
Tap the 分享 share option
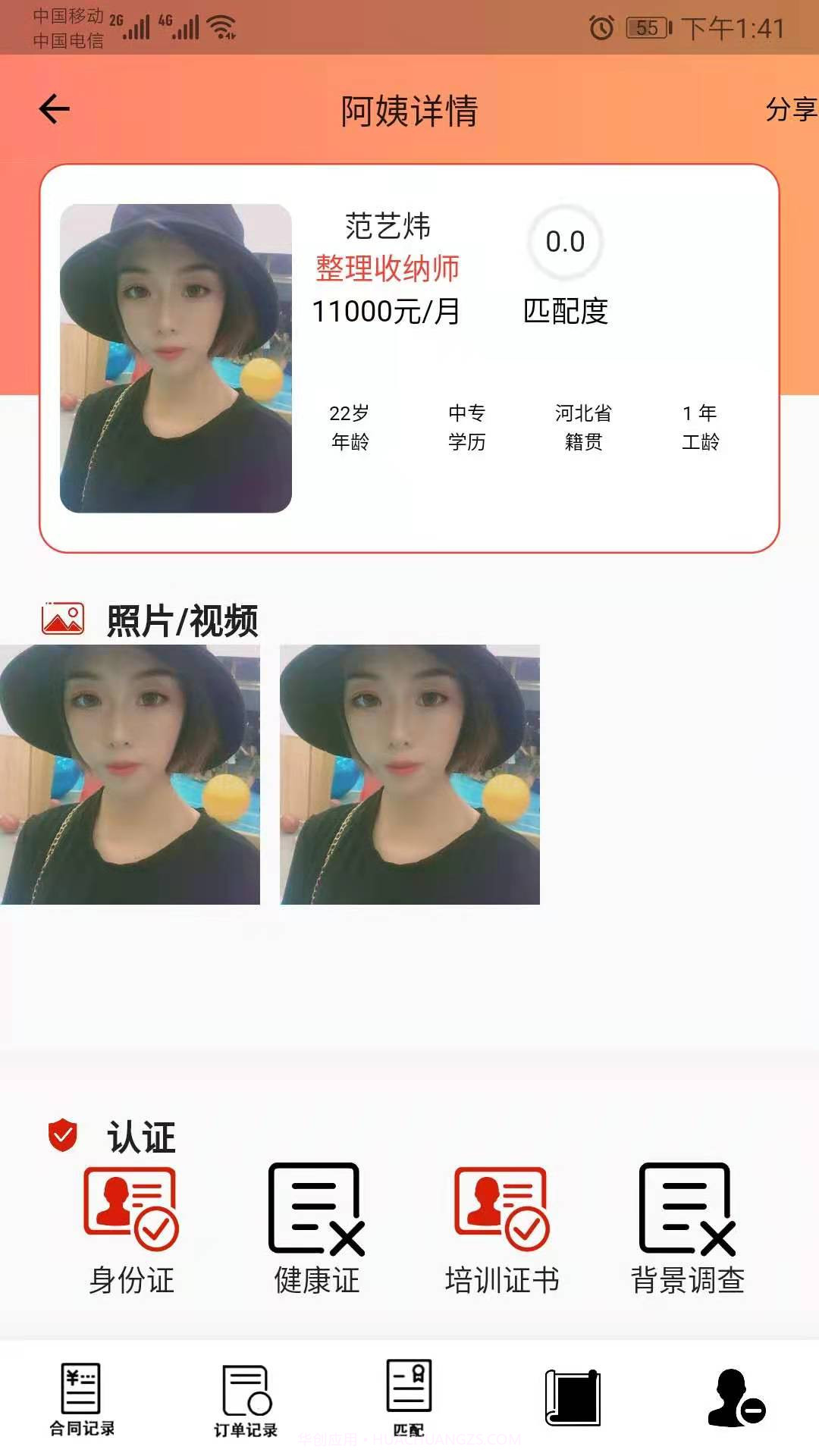[789, 111]
